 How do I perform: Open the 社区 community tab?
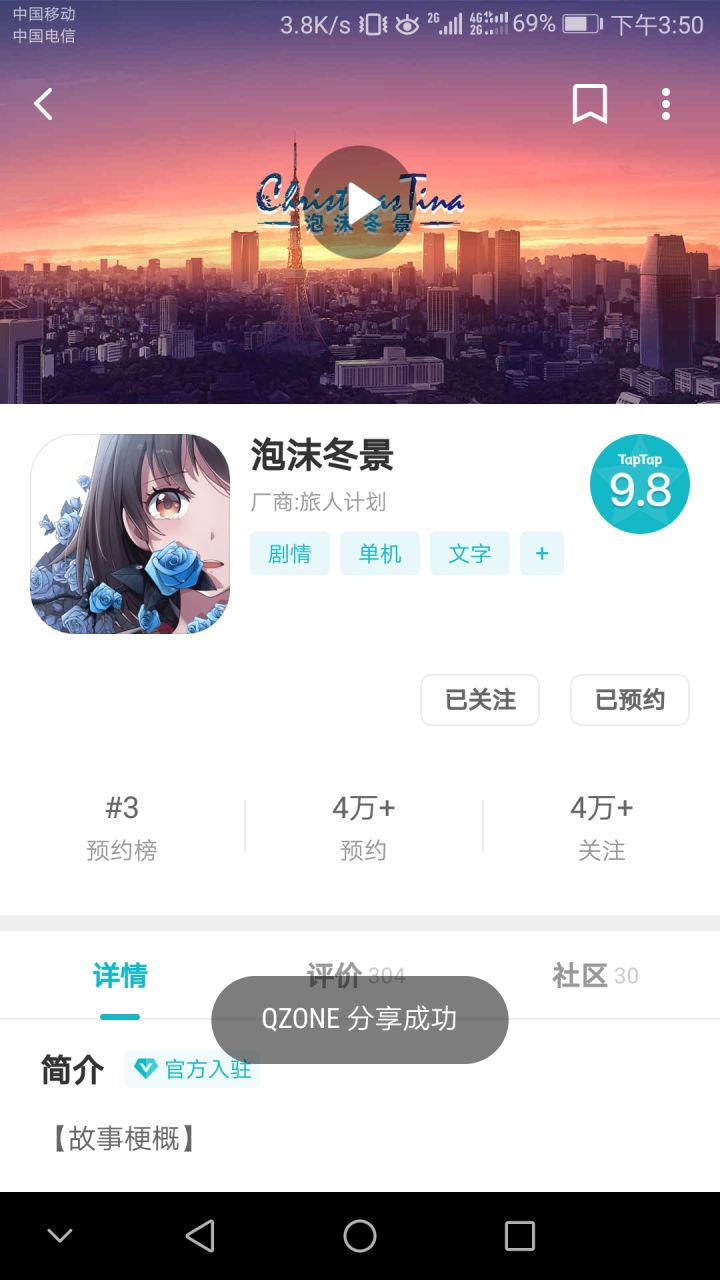578,975
